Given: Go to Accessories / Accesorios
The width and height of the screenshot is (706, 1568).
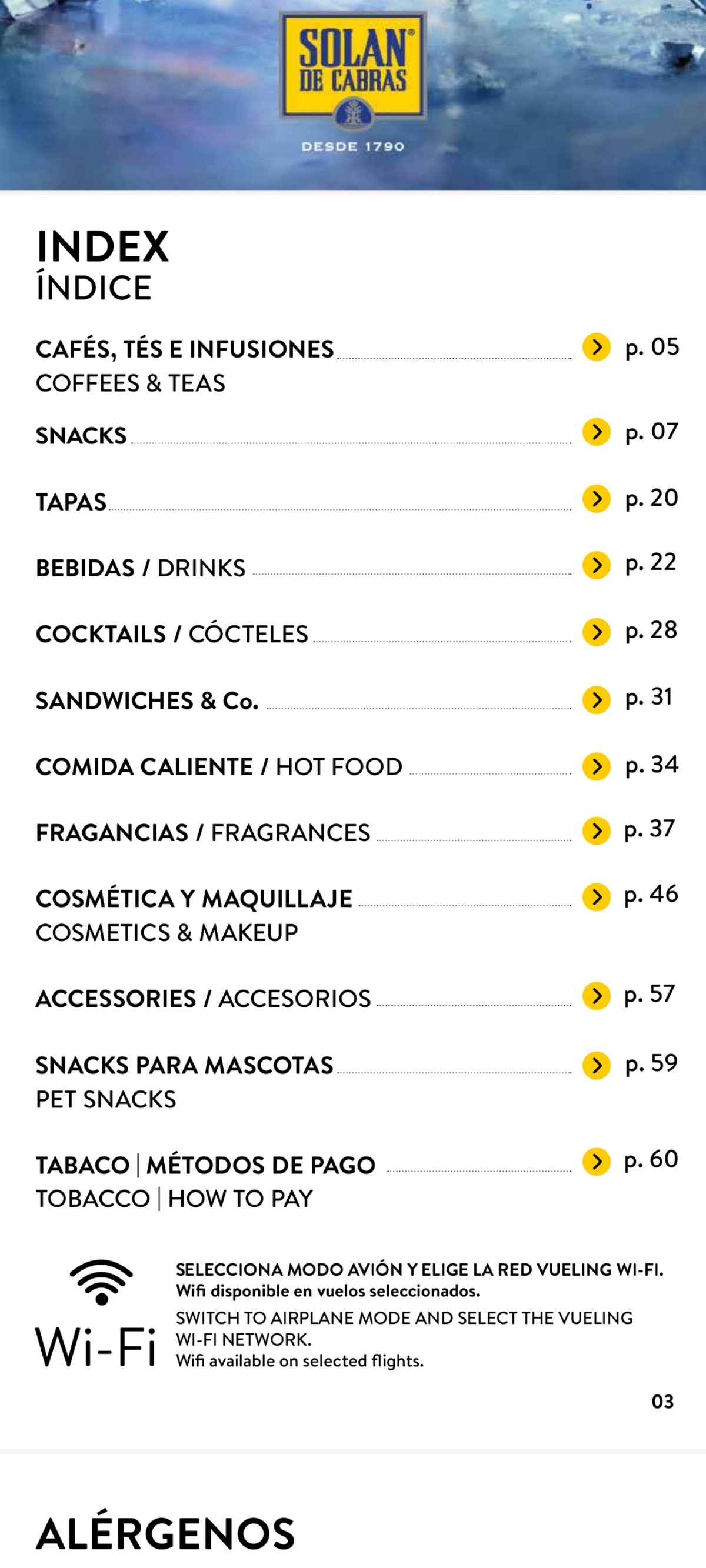Looking at the screenshot, I should pyautogui.click(x=597, y=996).
